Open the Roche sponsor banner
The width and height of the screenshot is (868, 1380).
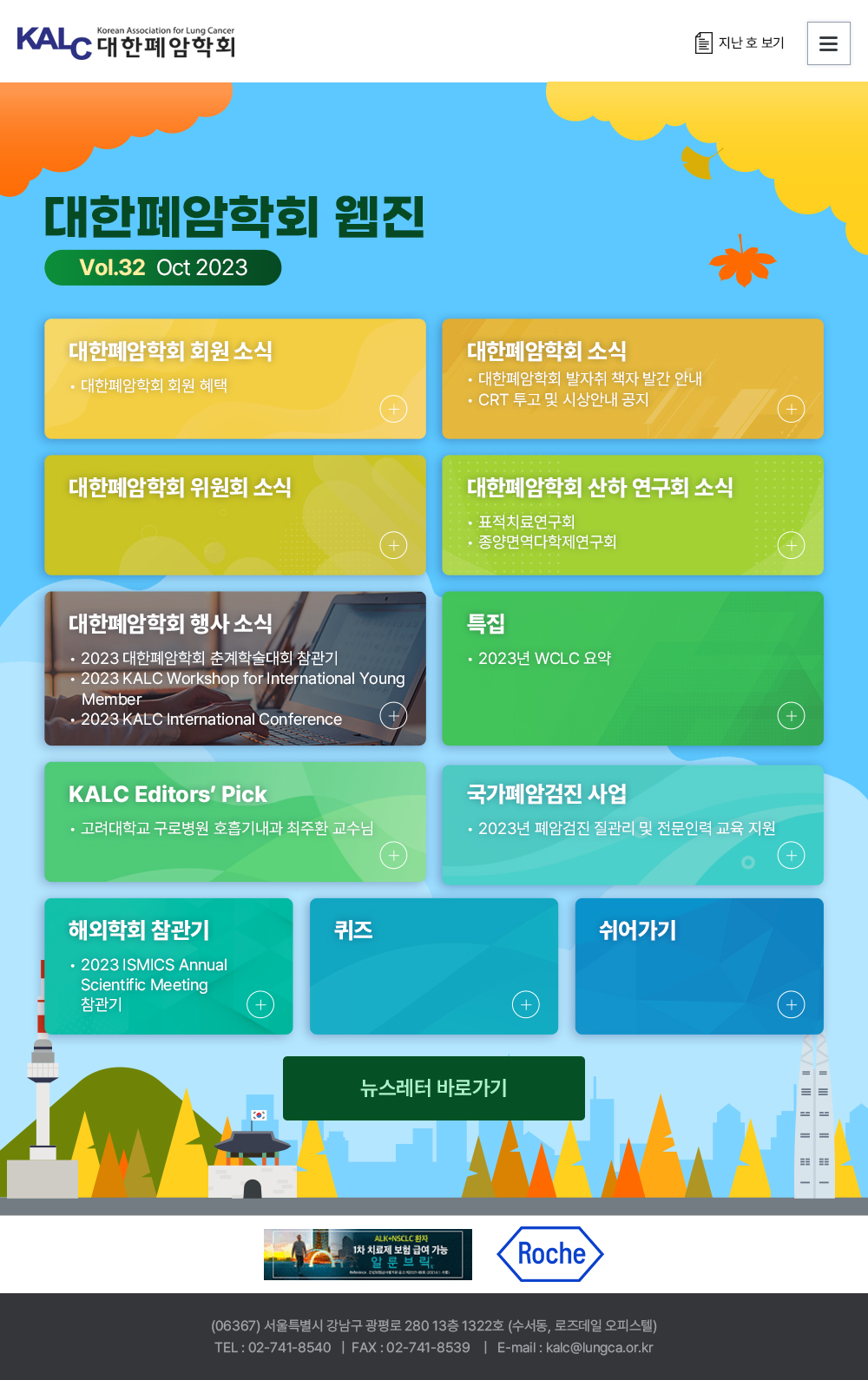click(x=550, y=1254)
